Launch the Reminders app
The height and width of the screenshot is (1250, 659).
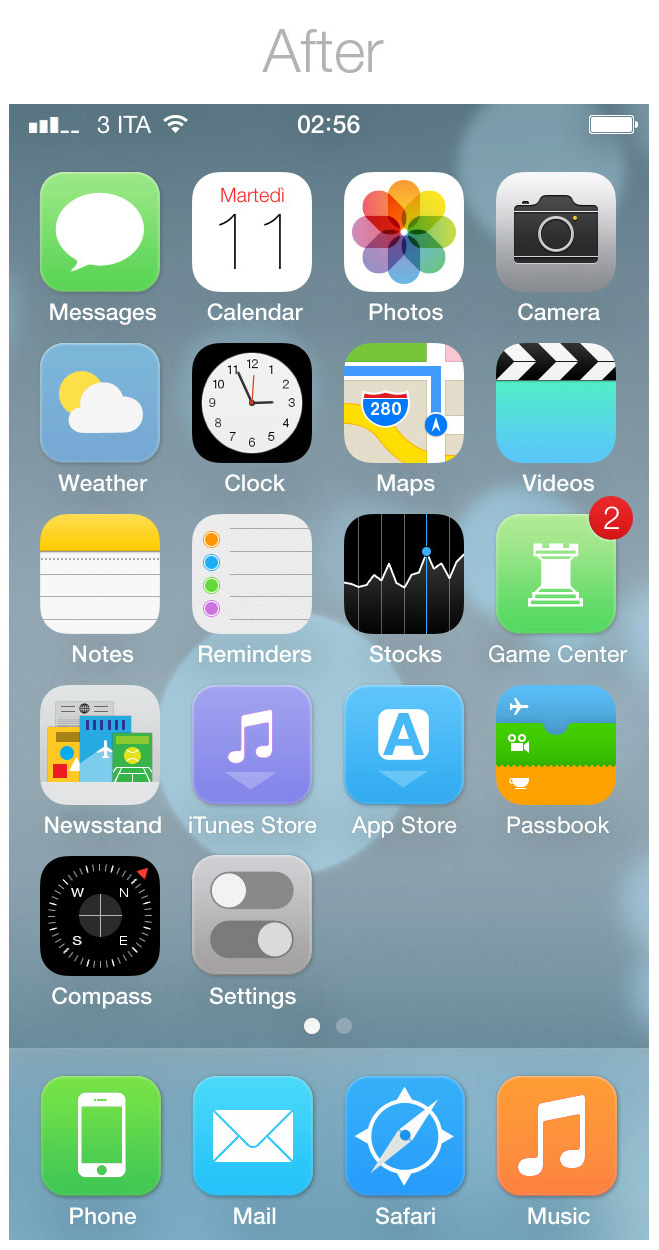[x=252, y=574]
